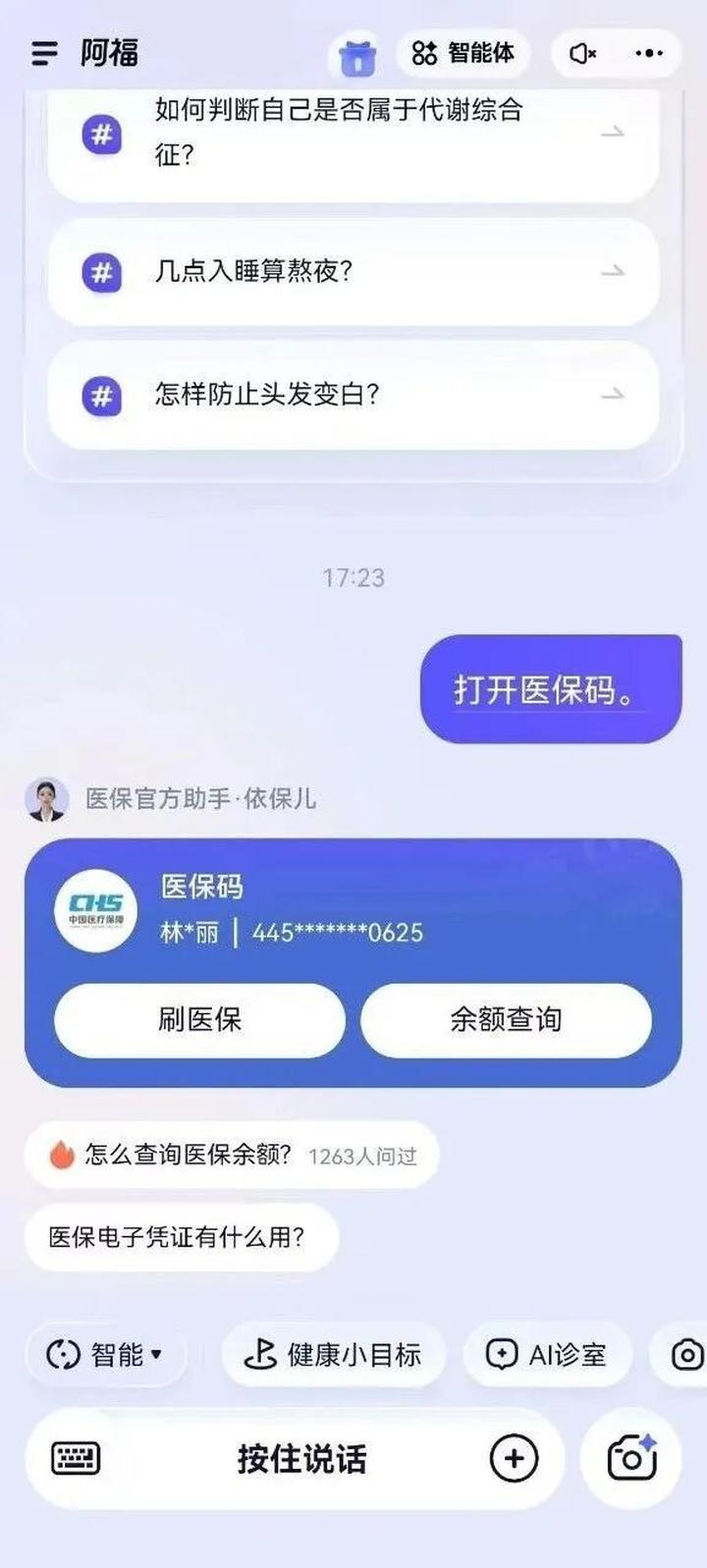This screenshot has height=1568, width=707.
Task: Open the hamburger drawer menu
Action: coord(44,53)
